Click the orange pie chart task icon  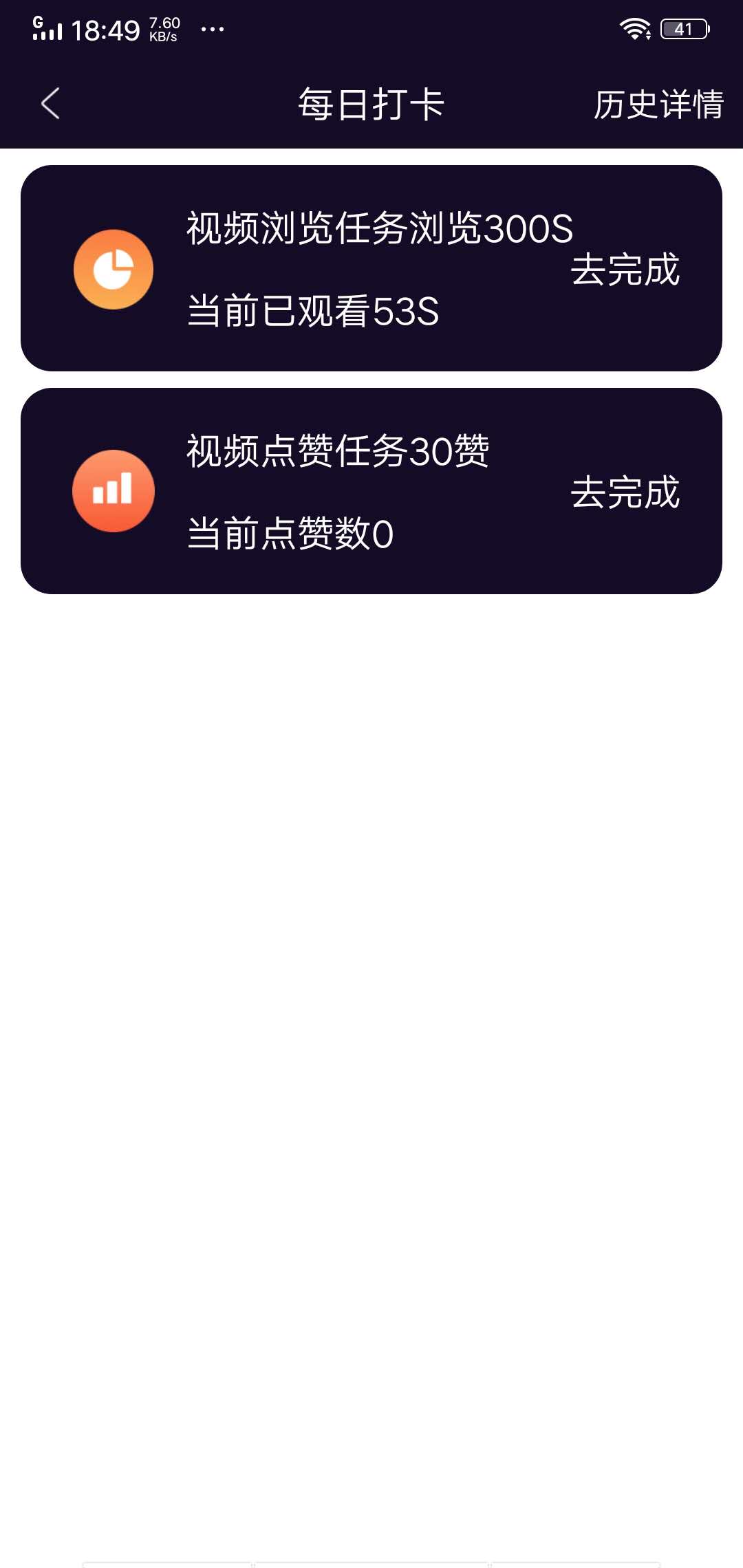click(x=114, y=269)
